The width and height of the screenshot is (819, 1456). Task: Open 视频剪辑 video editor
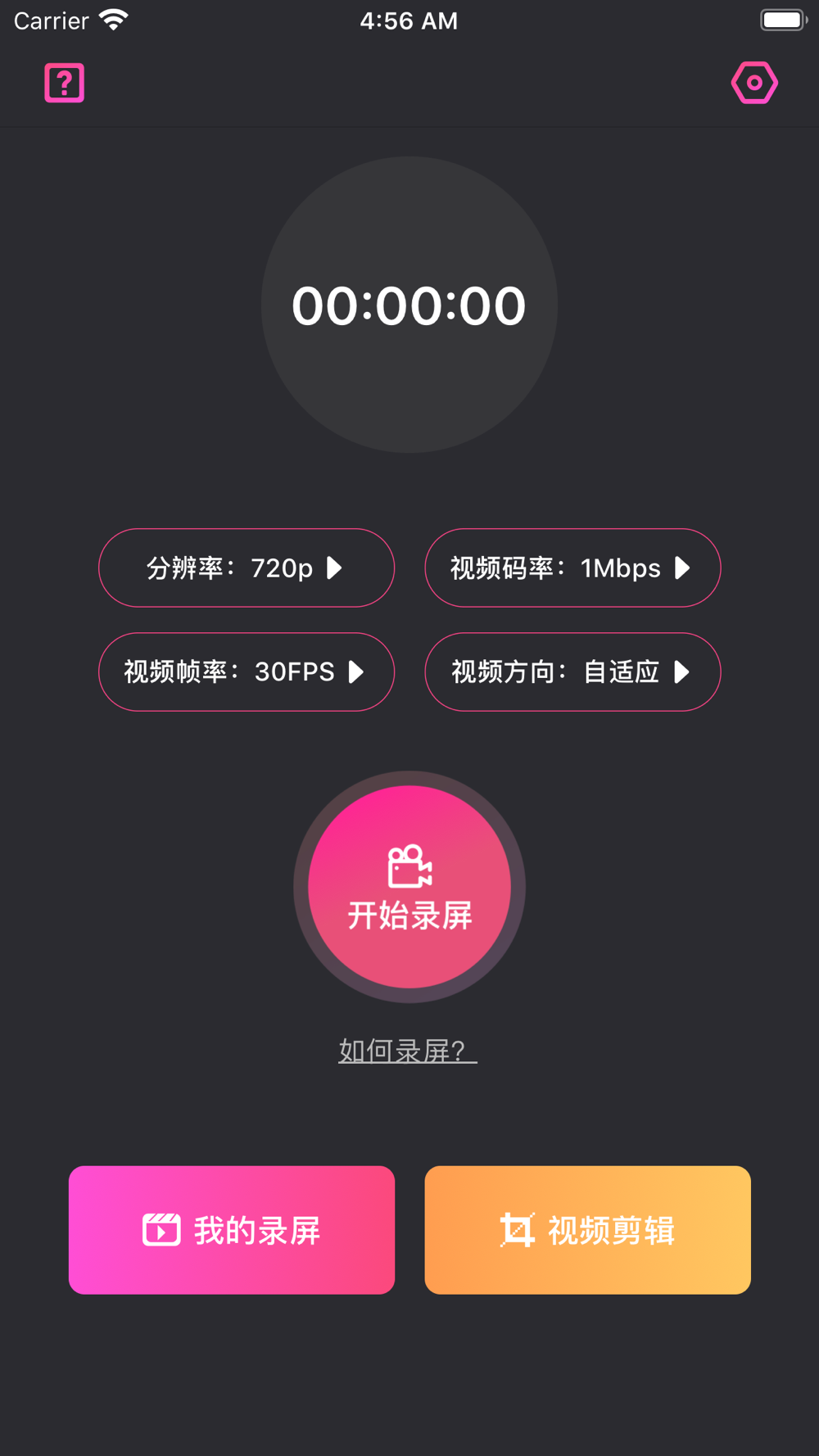coord(587,1230)
